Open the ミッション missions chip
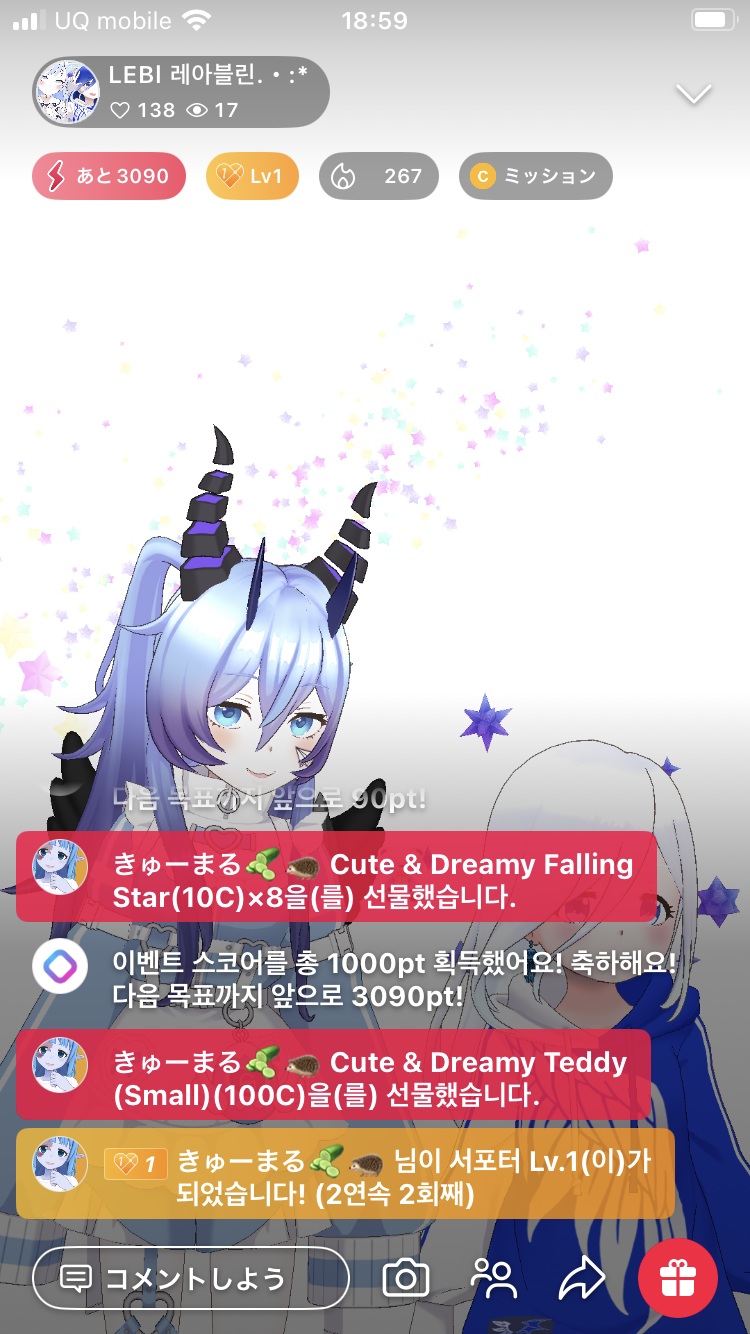This screenshot has width=750, height=1334. (535, 176)
